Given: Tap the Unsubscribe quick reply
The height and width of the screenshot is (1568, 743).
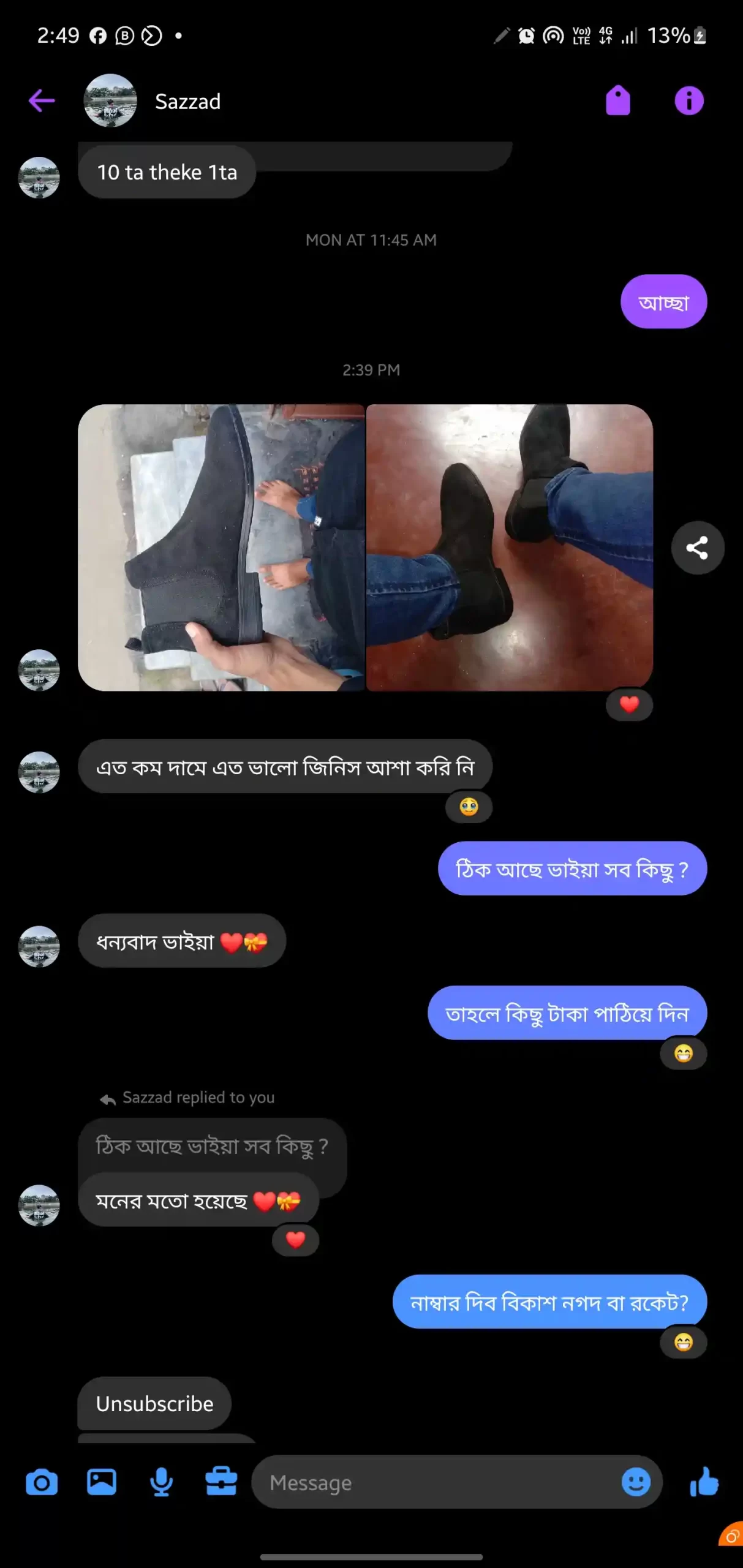Looking at the screenshot, I should [154, 1403].
